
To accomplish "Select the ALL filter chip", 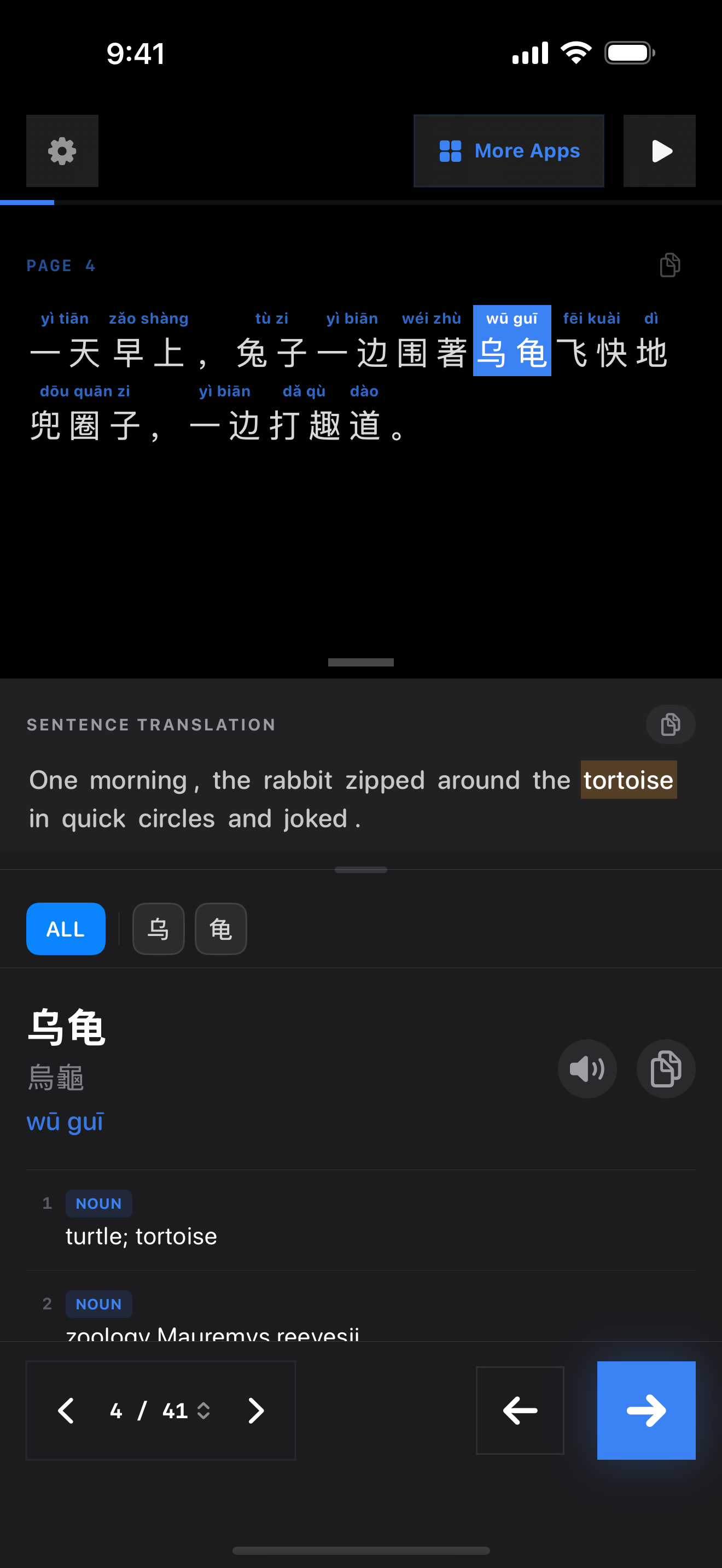I will point(66,929).
